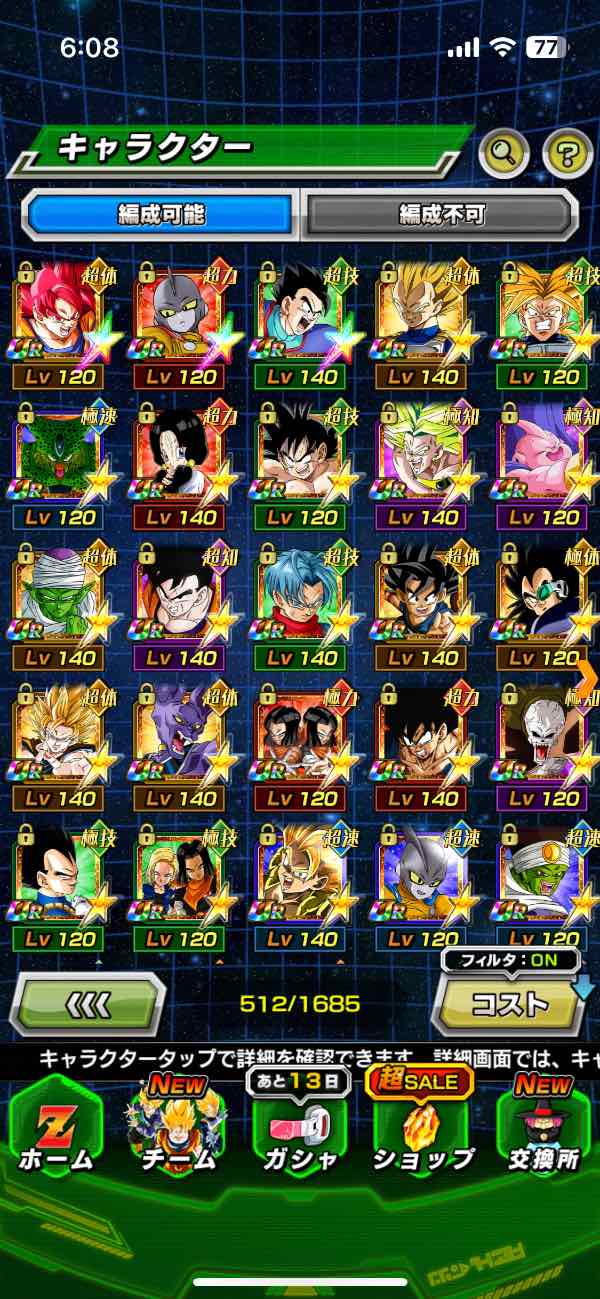
Task: Tap the orange next-page arrow
Action: (x=588, y=676)
